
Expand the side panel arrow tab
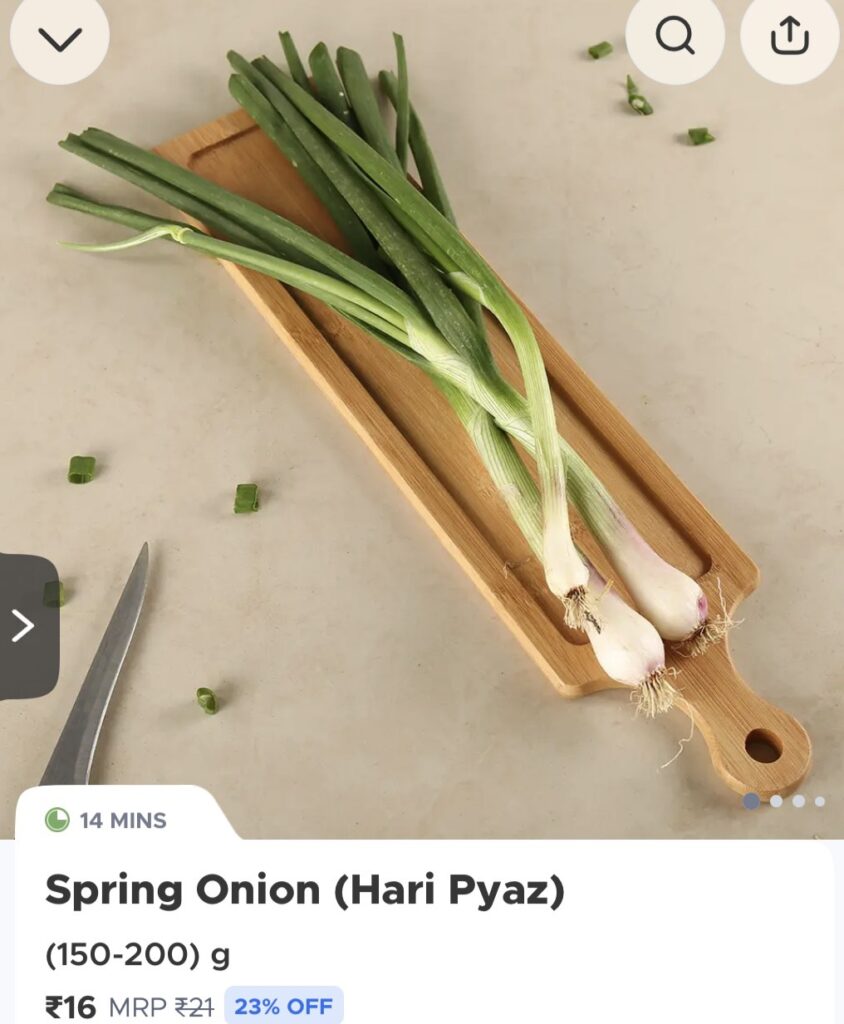tap(24, 626)
